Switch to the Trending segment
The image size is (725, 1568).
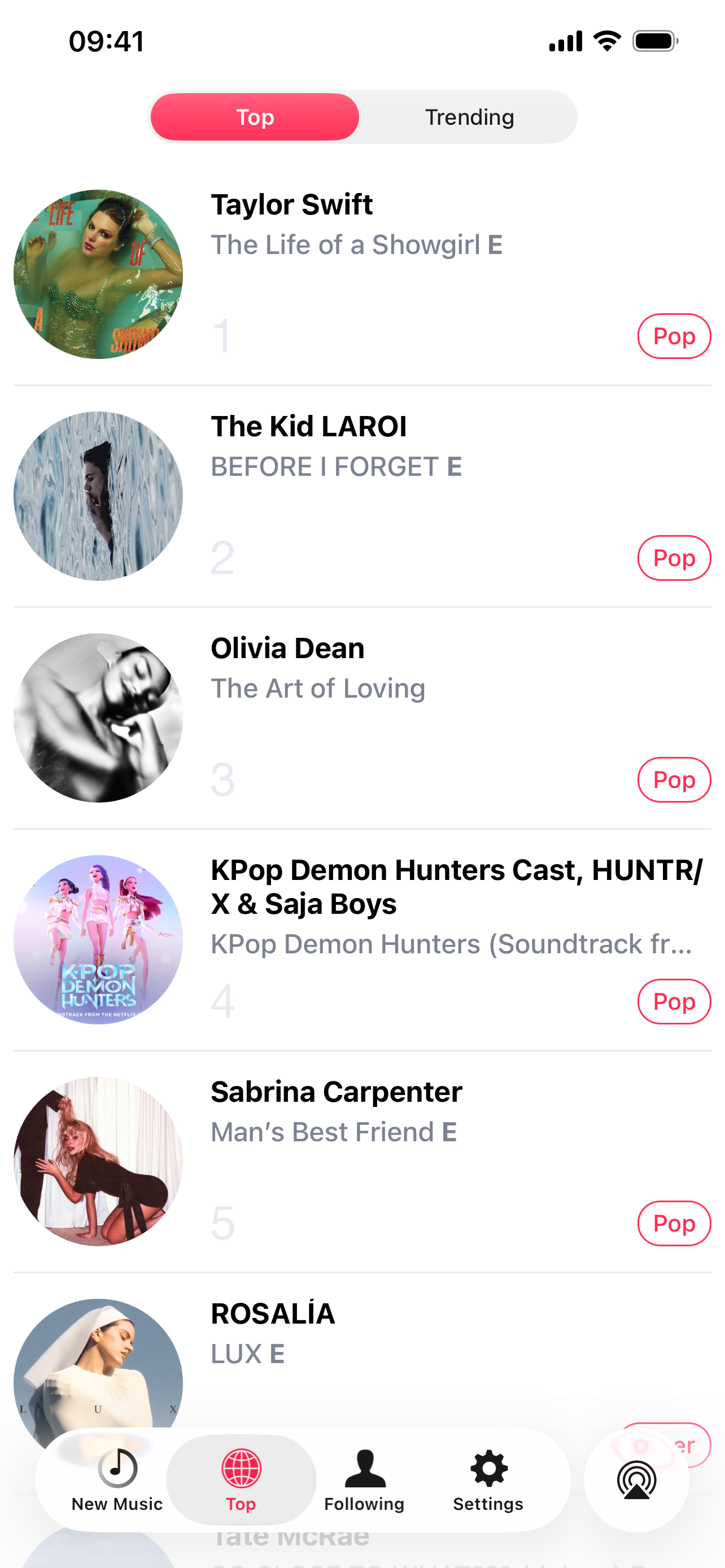point(469,117)
